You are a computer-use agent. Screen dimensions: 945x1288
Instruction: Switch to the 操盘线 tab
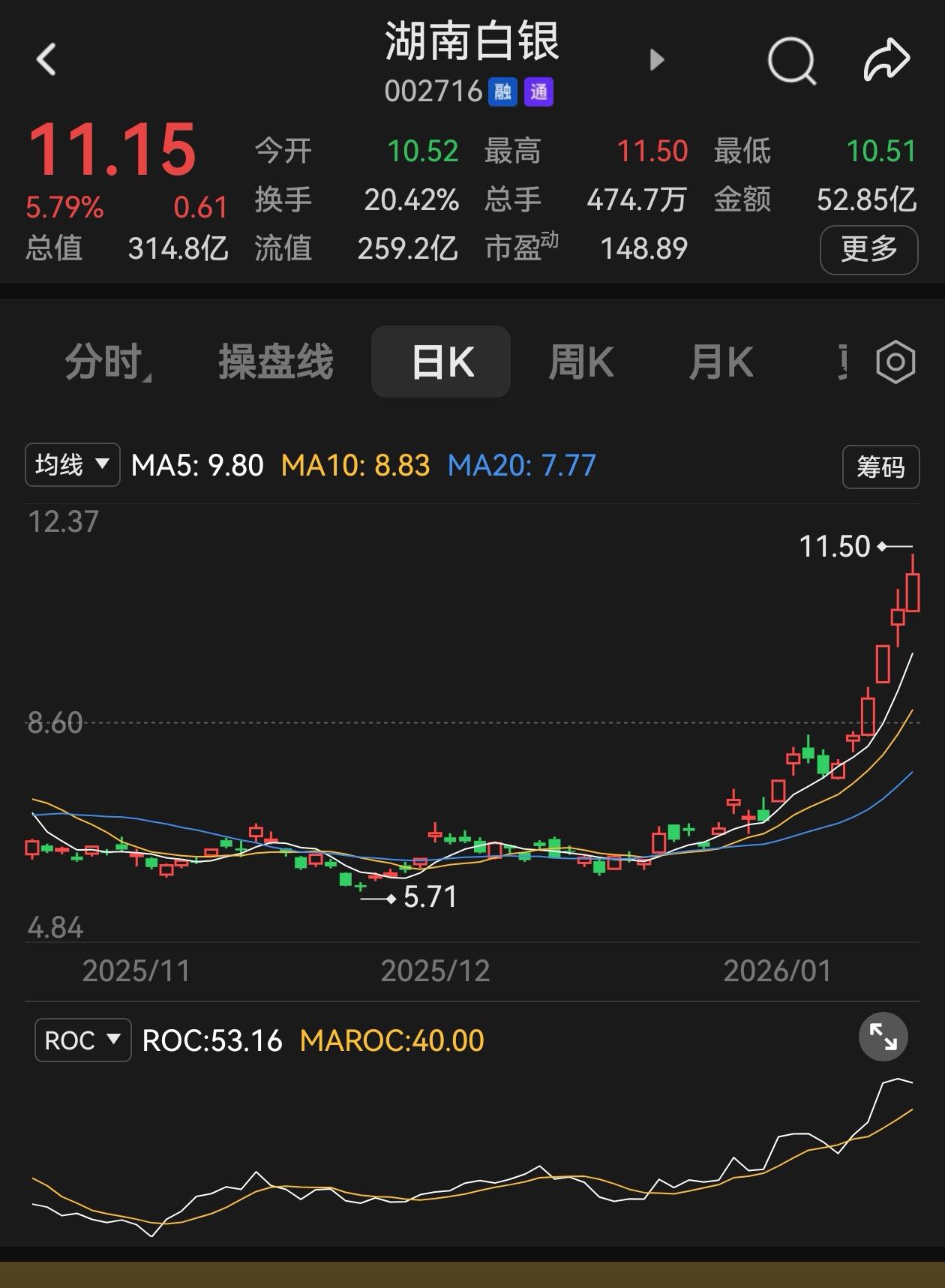tap(275, 362)
